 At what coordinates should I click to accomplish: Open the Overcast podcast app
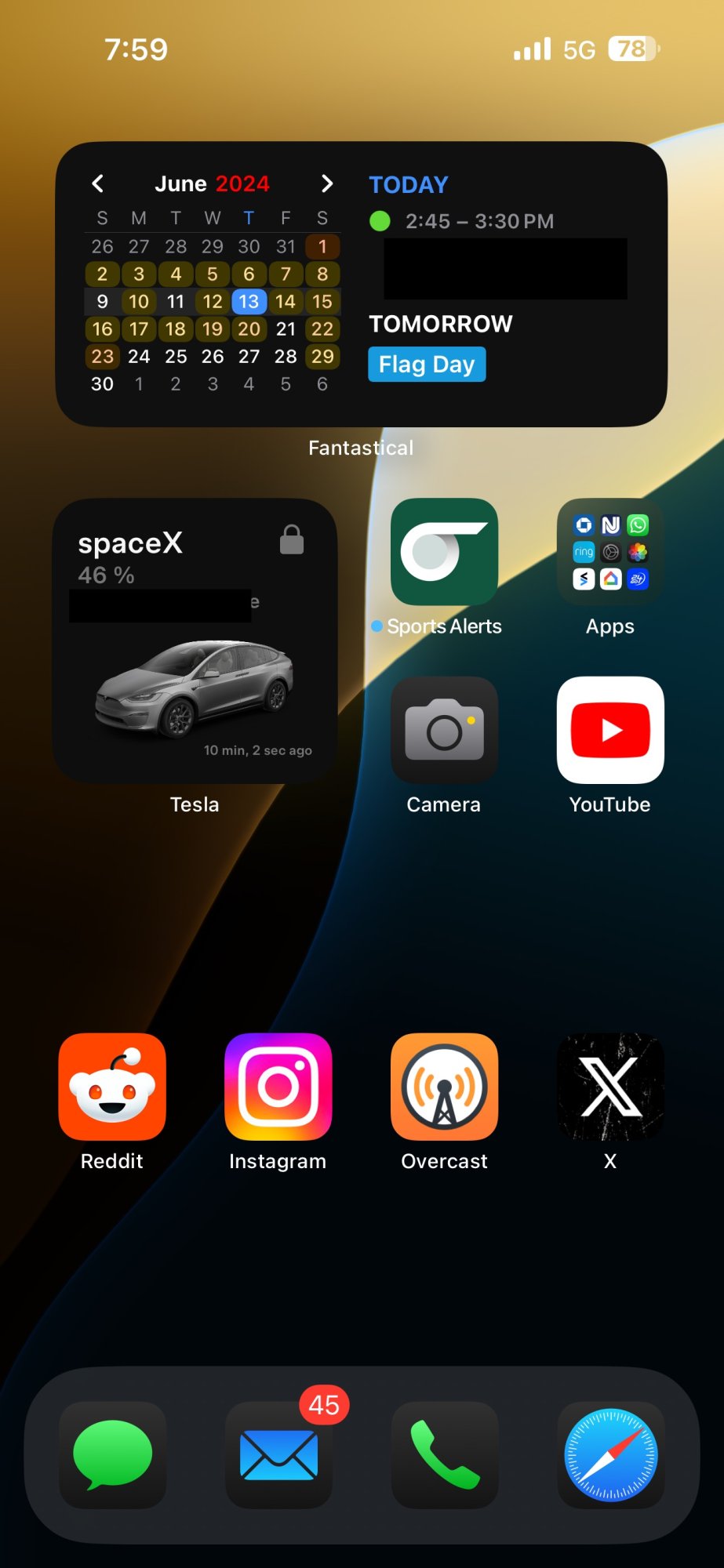coord(444,1087)
